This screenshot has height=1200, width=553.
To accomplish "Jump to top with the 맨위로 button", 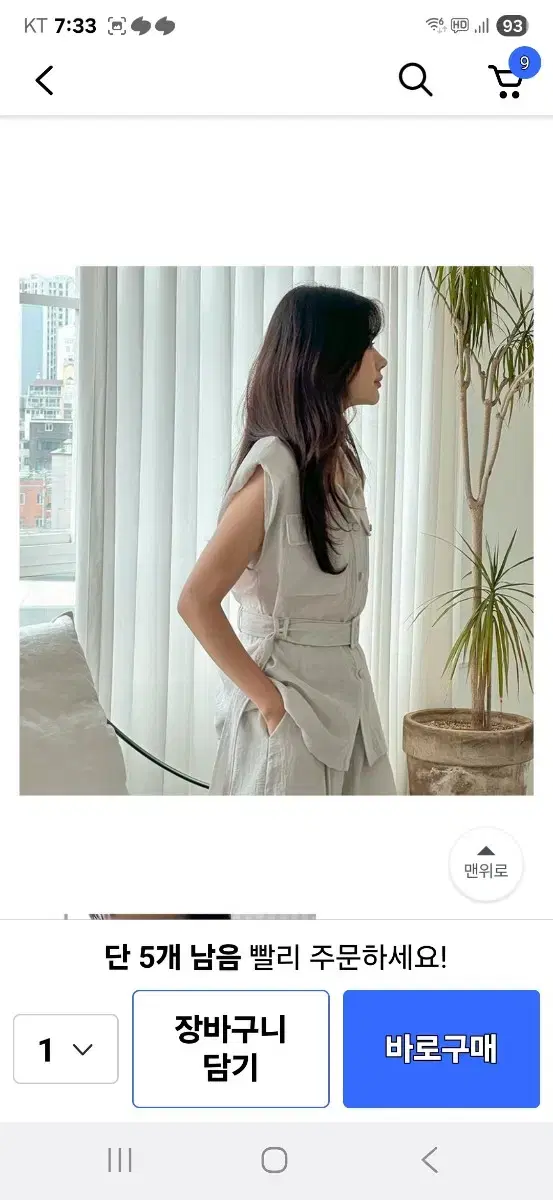I will 486,864.
